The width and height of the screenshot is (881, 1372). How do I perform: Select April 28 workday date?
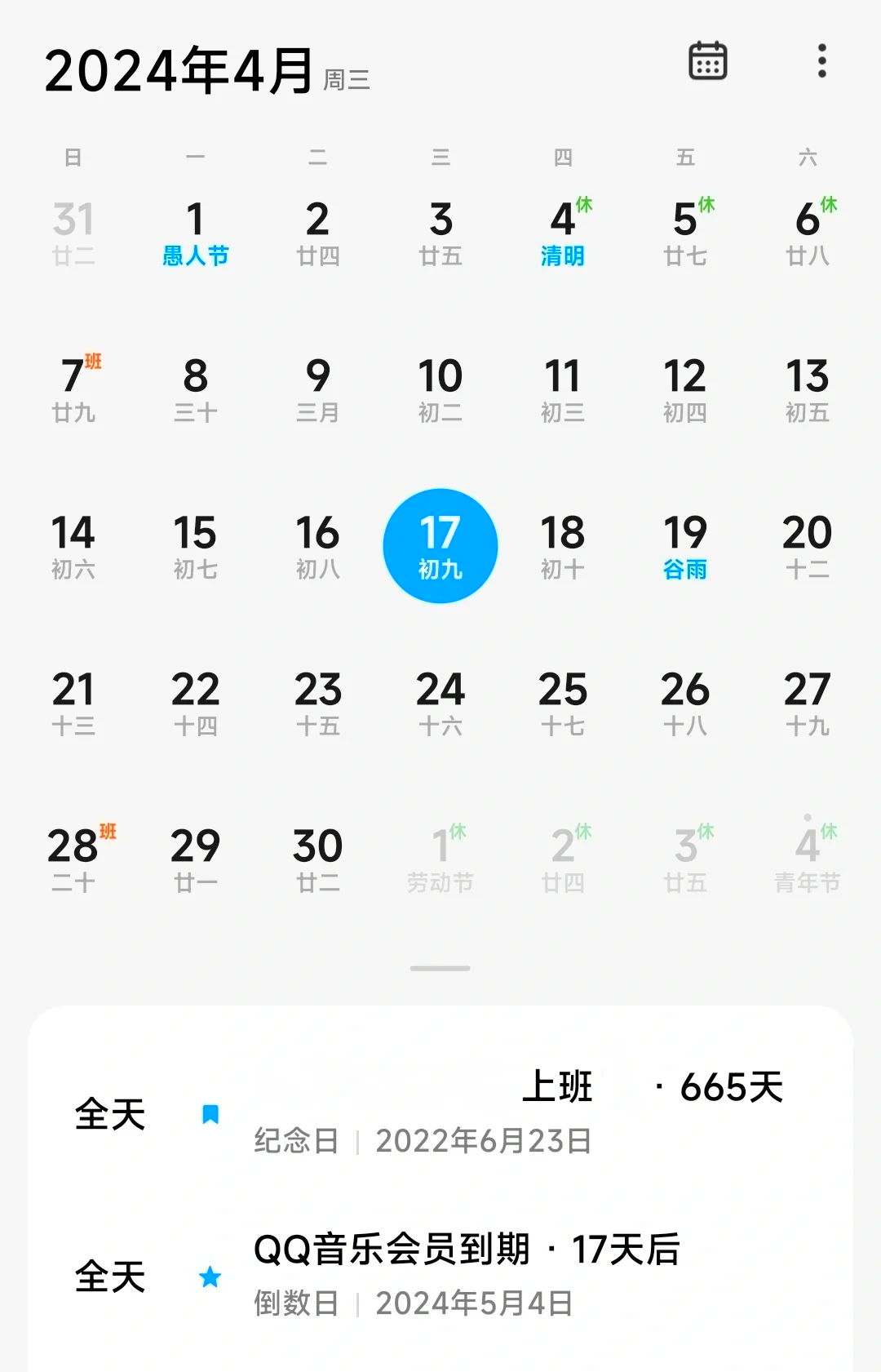coord(73,859)
